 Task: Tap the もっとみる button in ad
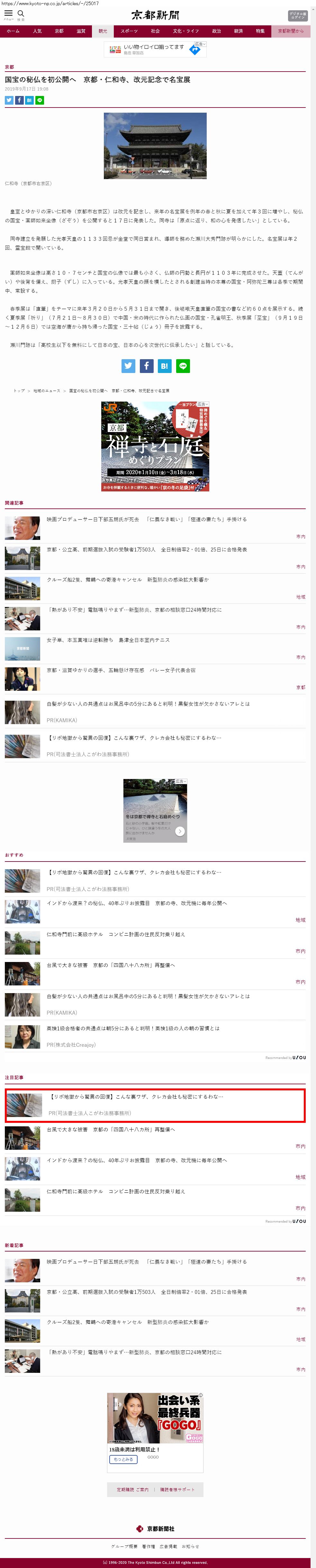click(x=124, y=1460)
